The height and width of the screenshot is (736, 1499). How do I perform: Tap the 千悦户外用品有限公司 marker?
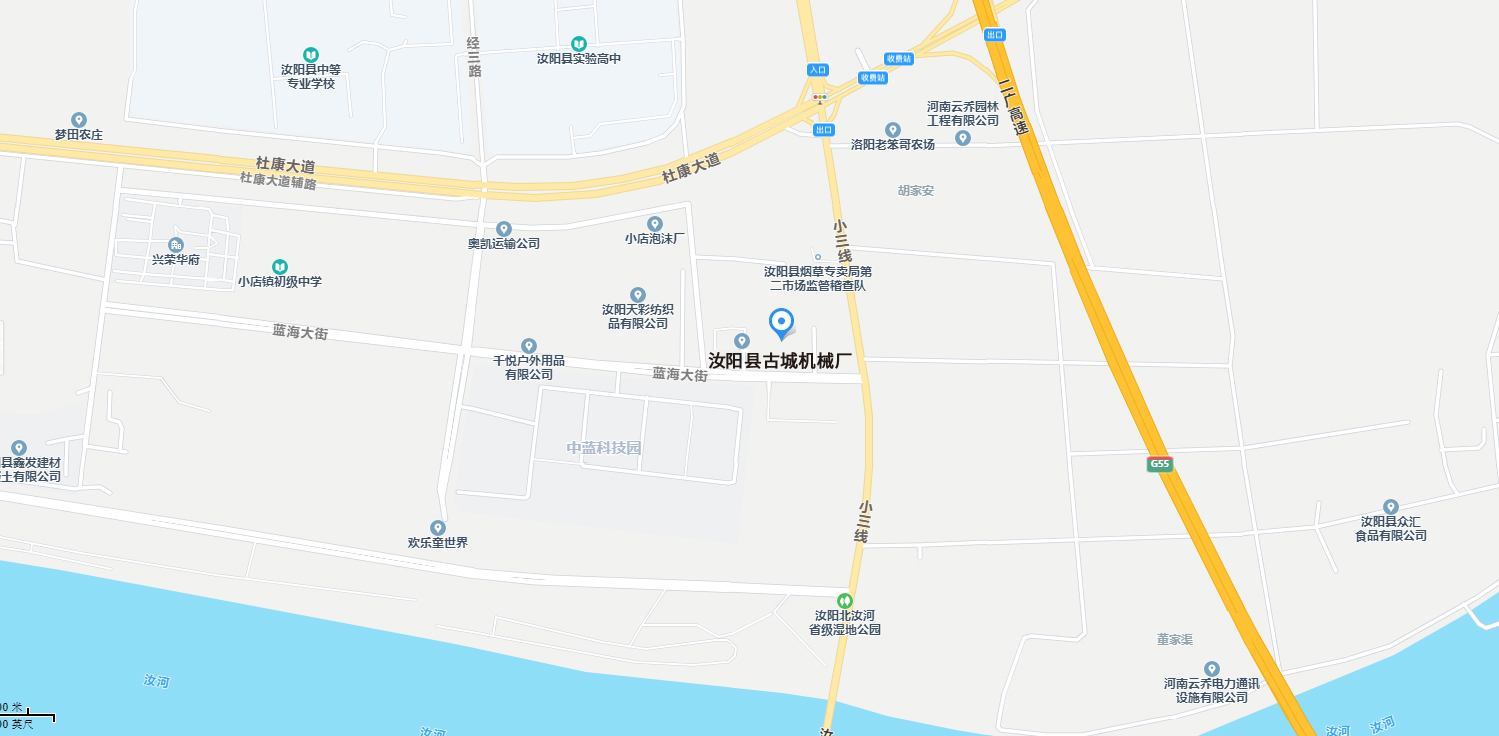click(529, 346)
